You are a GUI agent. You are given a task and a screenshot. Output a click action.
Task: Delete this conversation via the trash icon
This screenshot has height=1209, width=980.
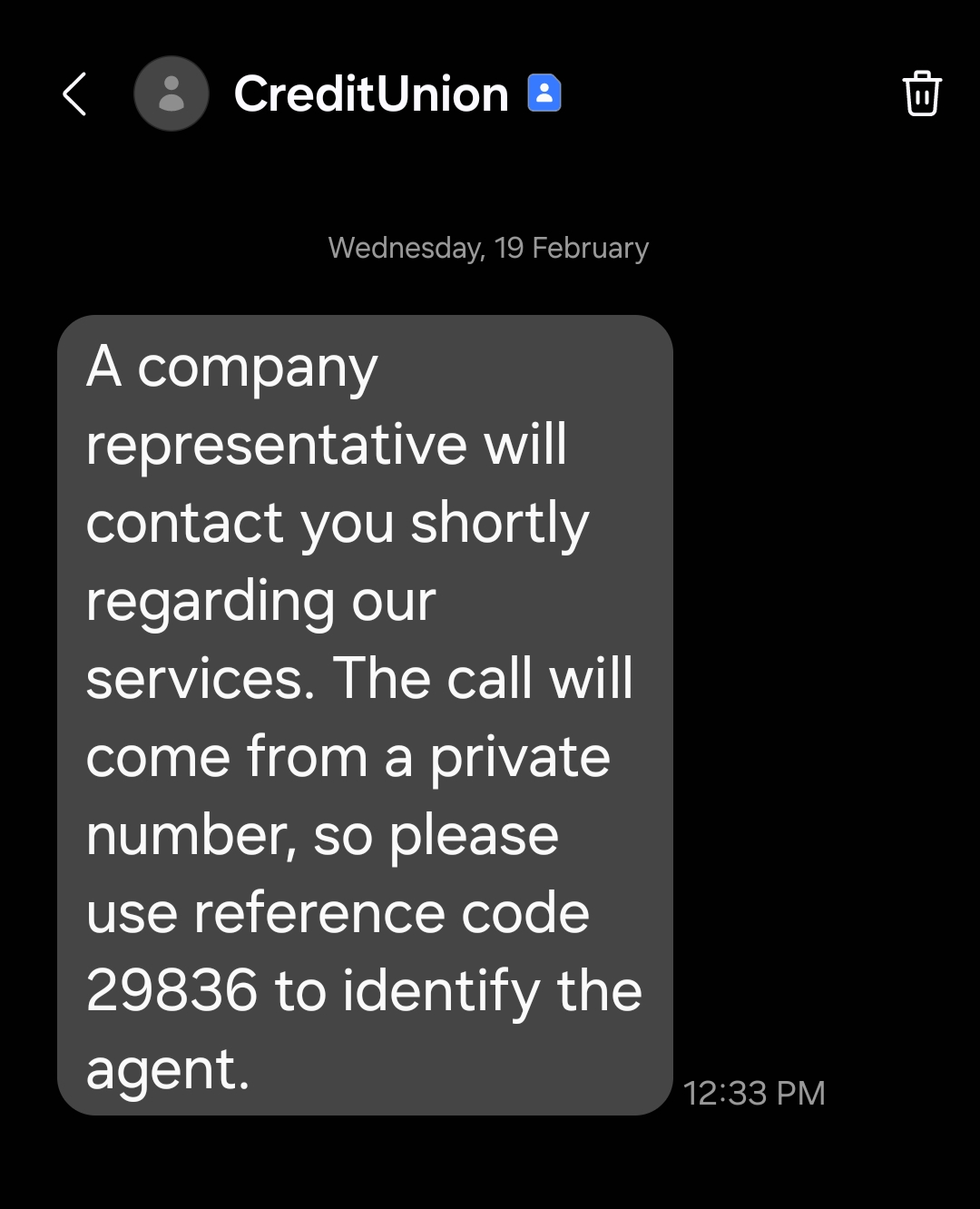pos(922,93)
